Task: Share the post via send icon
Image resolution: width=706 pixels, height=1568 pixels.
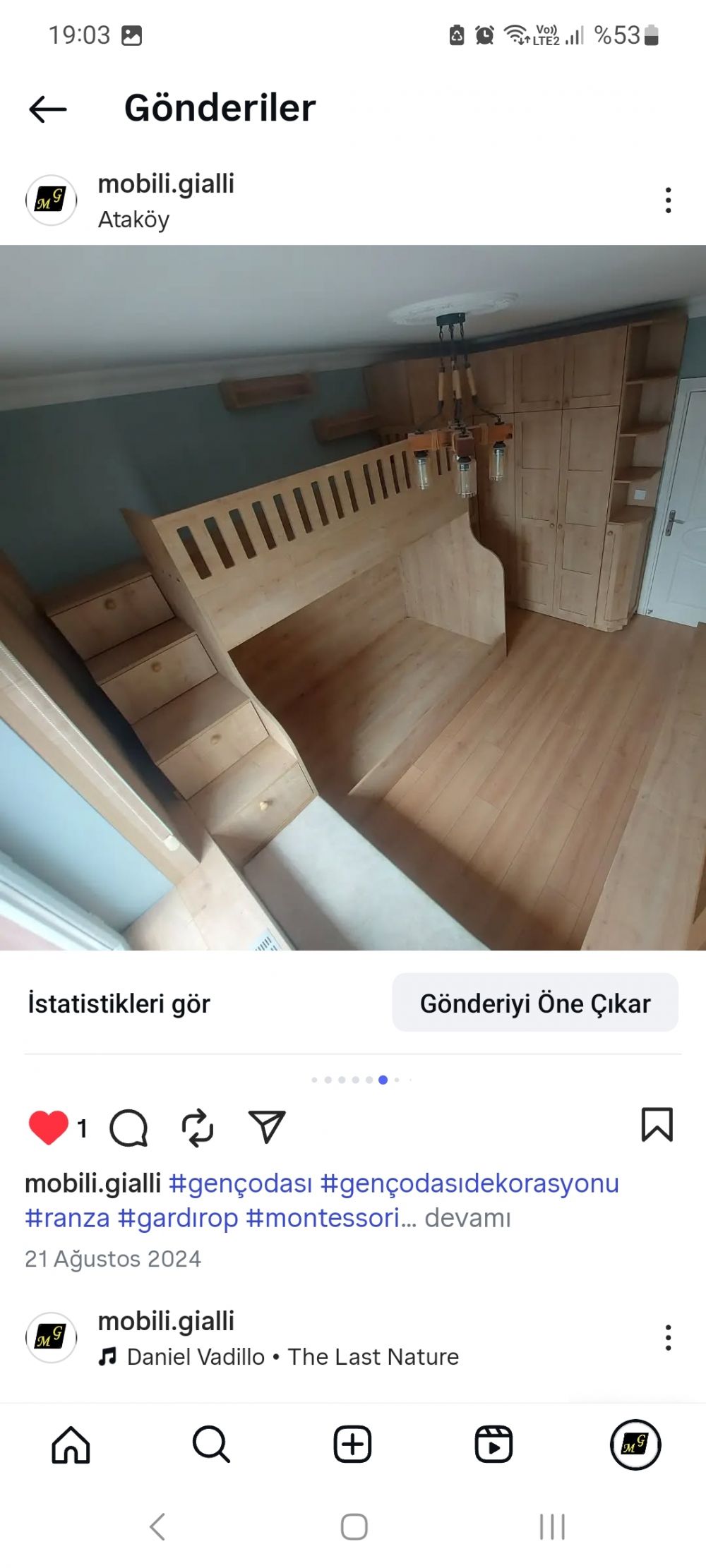Action: coord(267,1127)
